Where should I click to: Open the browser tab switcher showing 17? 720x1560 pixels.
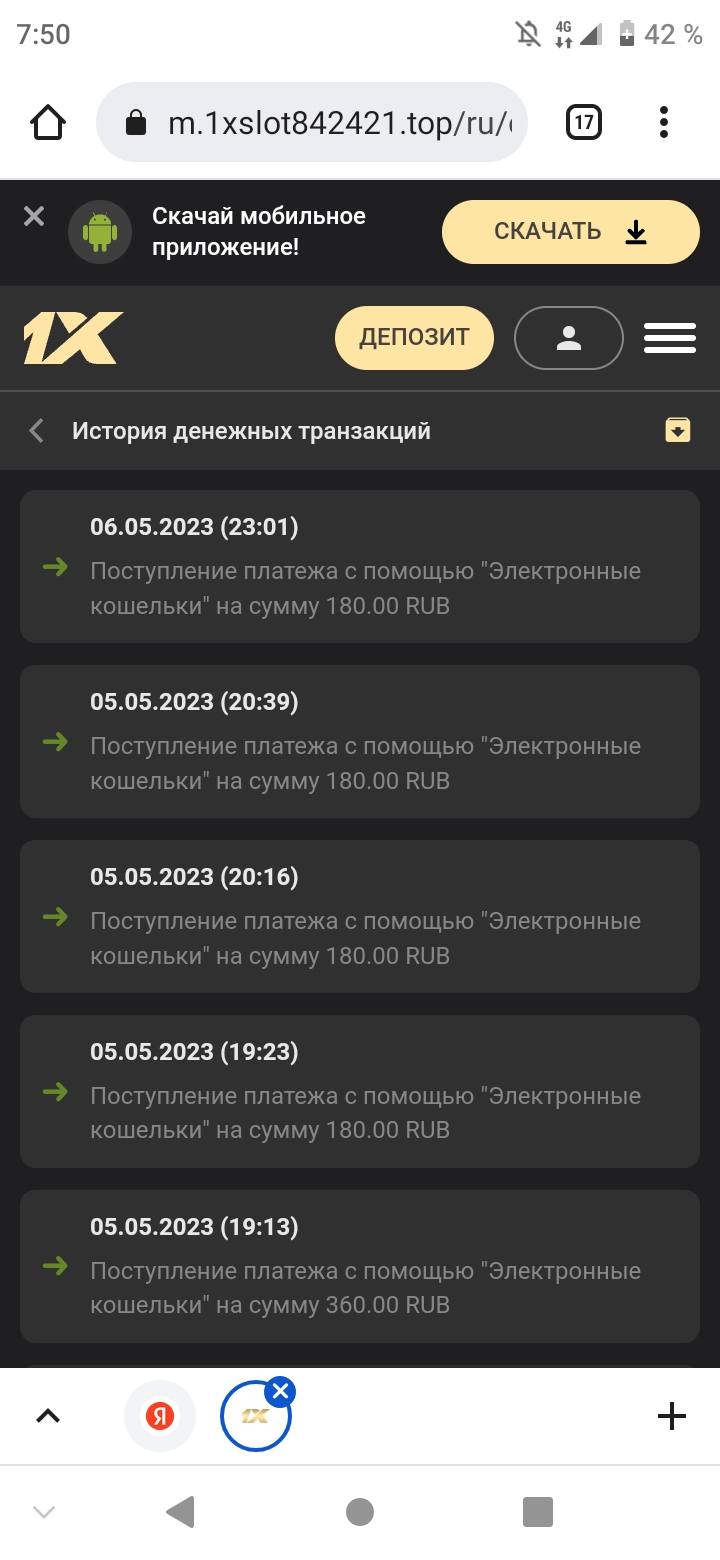(584, 123)
